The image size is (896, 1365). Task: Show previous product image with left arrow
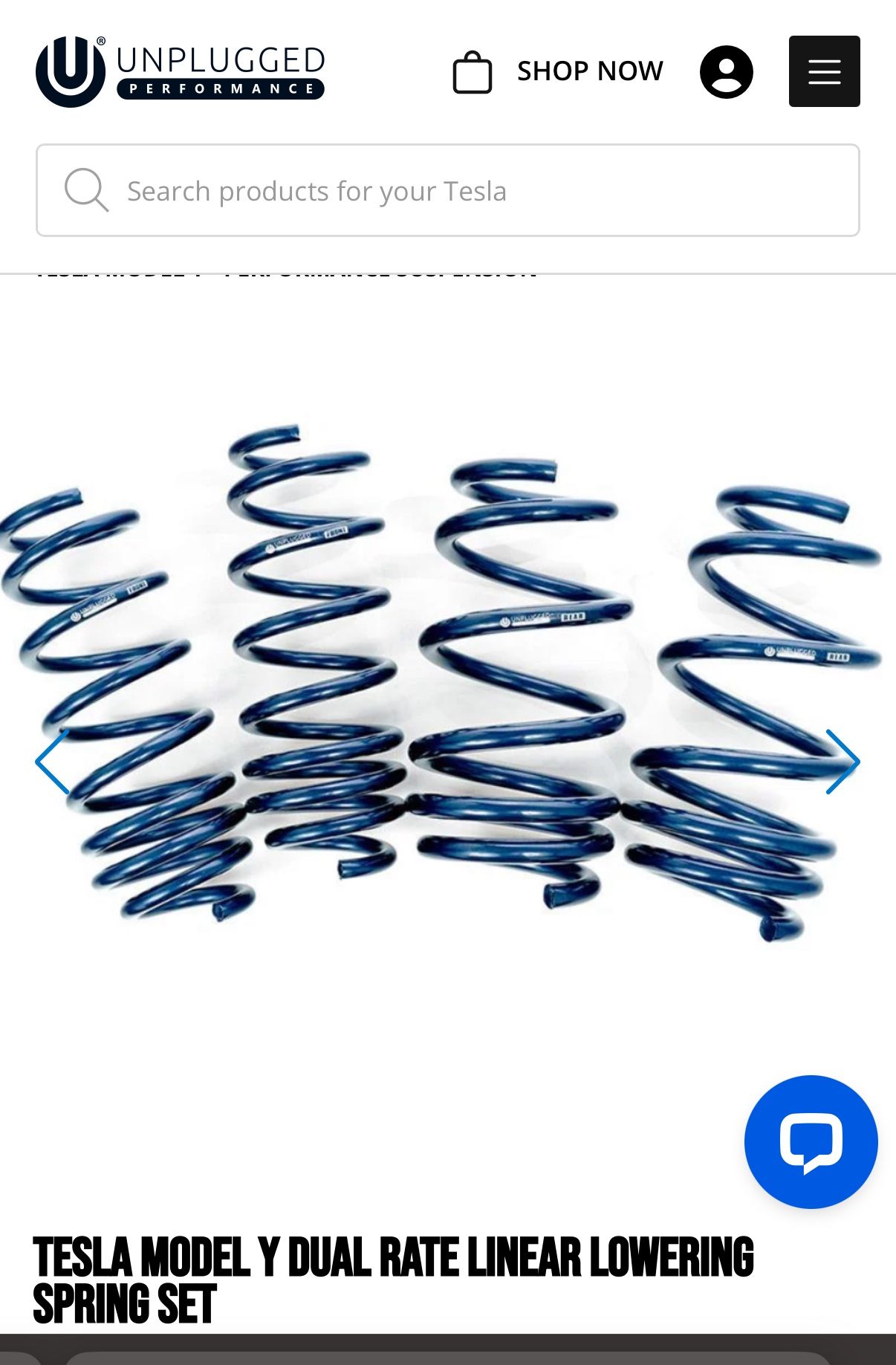(51, 762)
